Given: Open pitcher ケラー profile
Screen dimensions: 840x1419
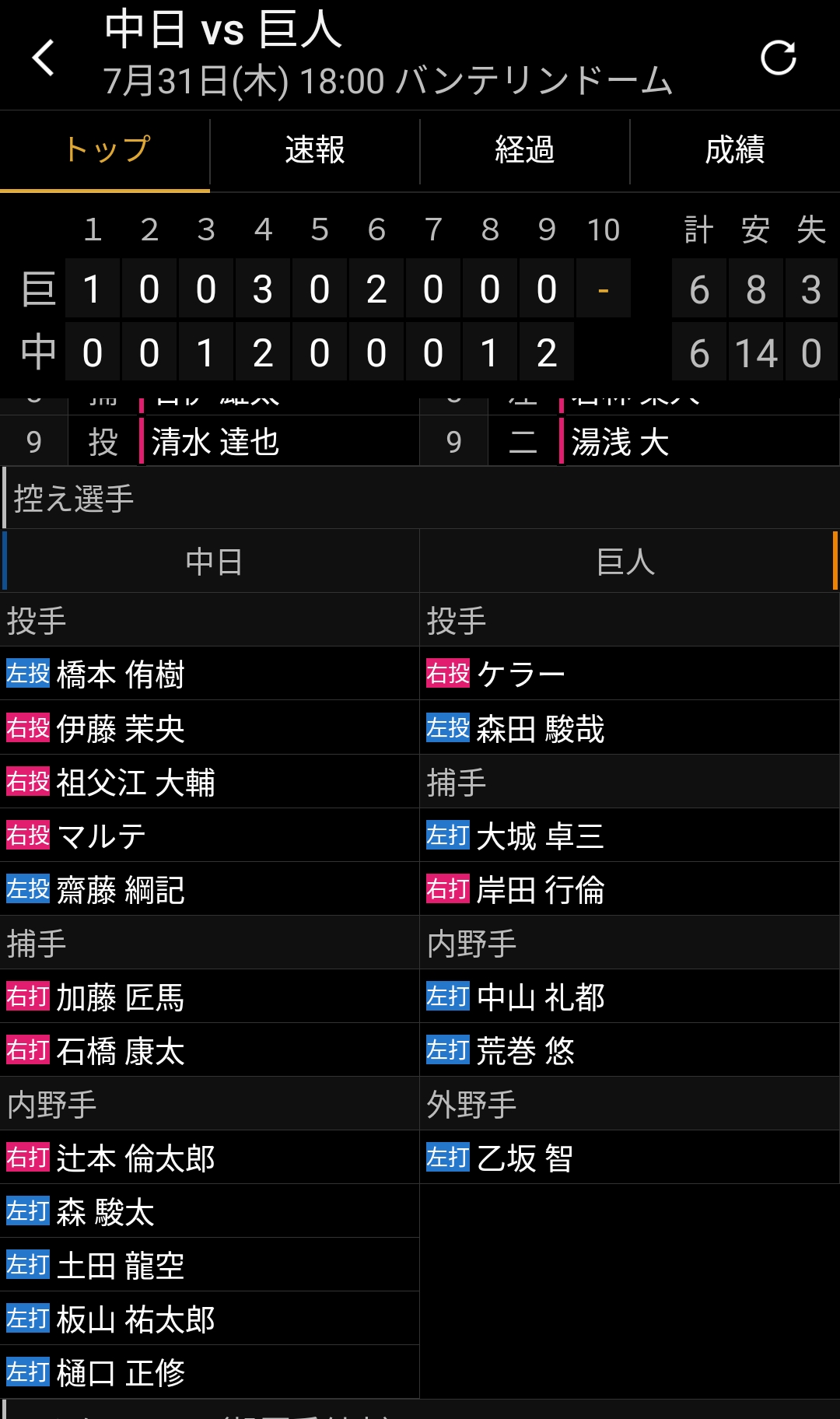Looking at the screenshot, I should pyautogui.click(x=630, y=674).
